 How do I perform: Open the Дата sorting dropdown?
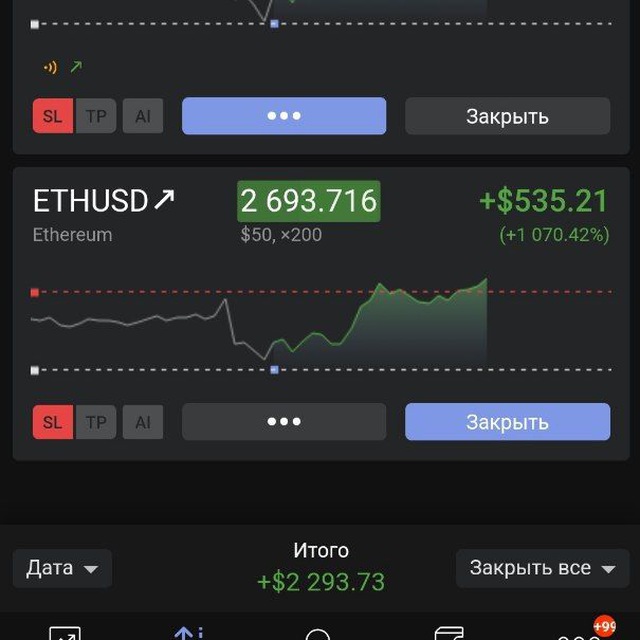[62, 568]
